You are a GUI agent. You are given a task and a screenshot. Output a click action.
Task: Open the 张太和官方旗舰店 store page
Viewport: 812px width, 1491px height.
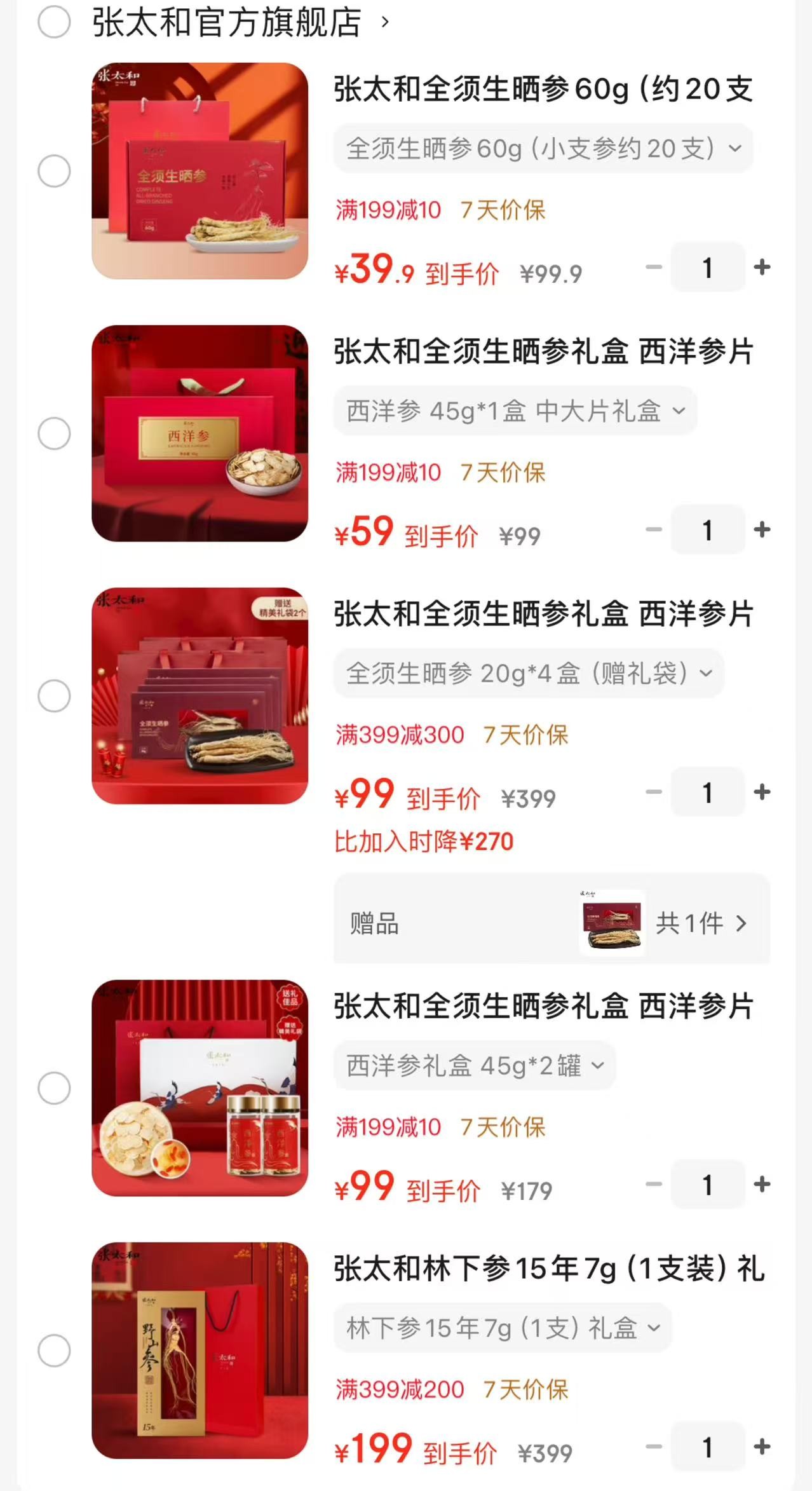tap(227, 22)
